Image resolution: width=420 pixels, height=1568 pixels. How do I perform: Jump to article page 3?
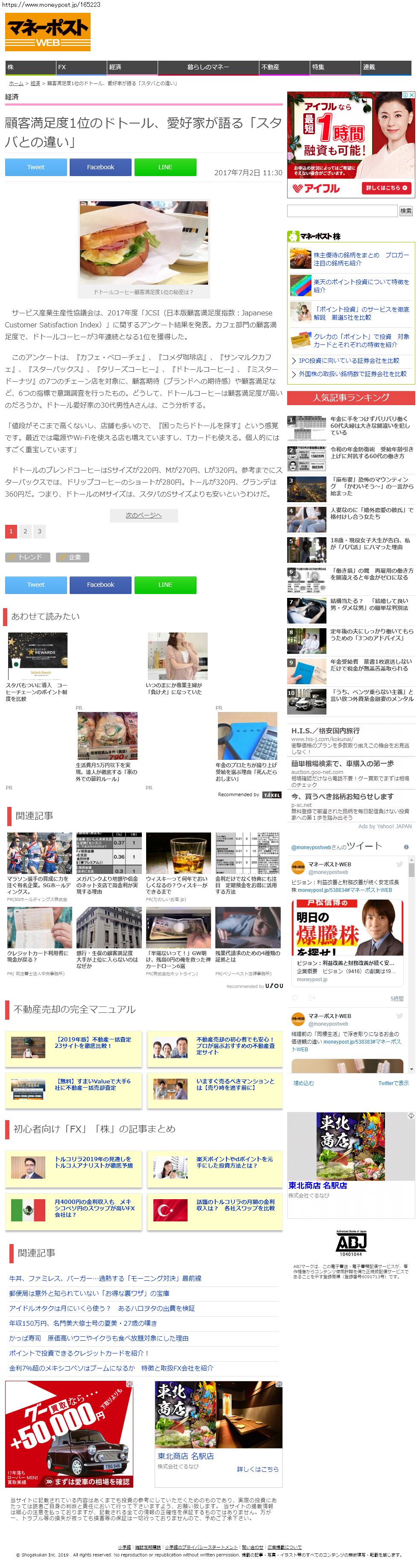(40, 531)
